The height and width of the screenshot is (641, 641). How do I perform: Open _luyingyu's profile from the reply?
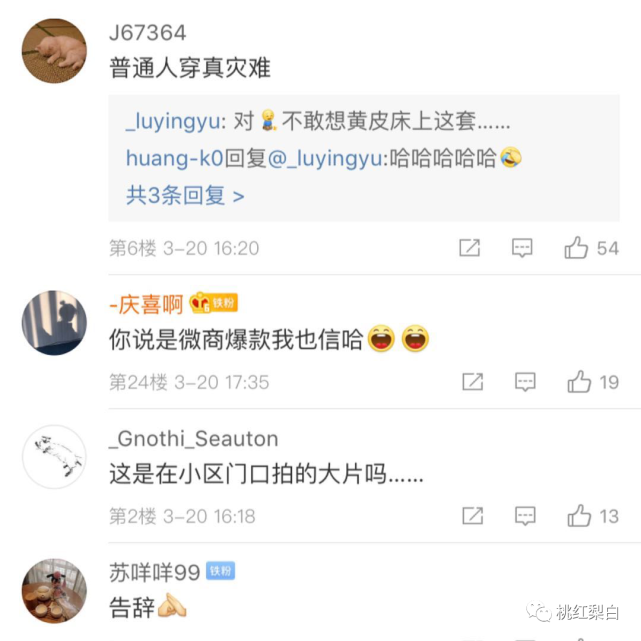171,123
